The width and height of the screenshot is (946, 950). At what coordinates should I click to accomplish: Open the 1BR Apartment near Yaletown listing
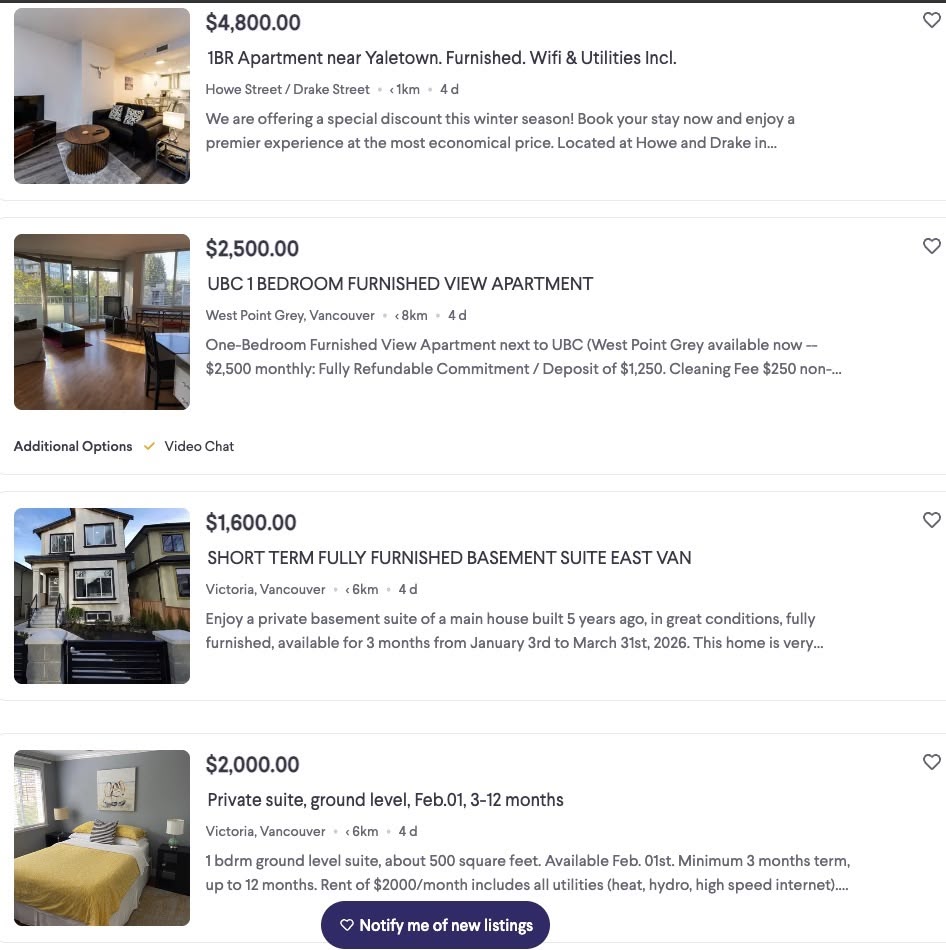(x=441, y=58)
